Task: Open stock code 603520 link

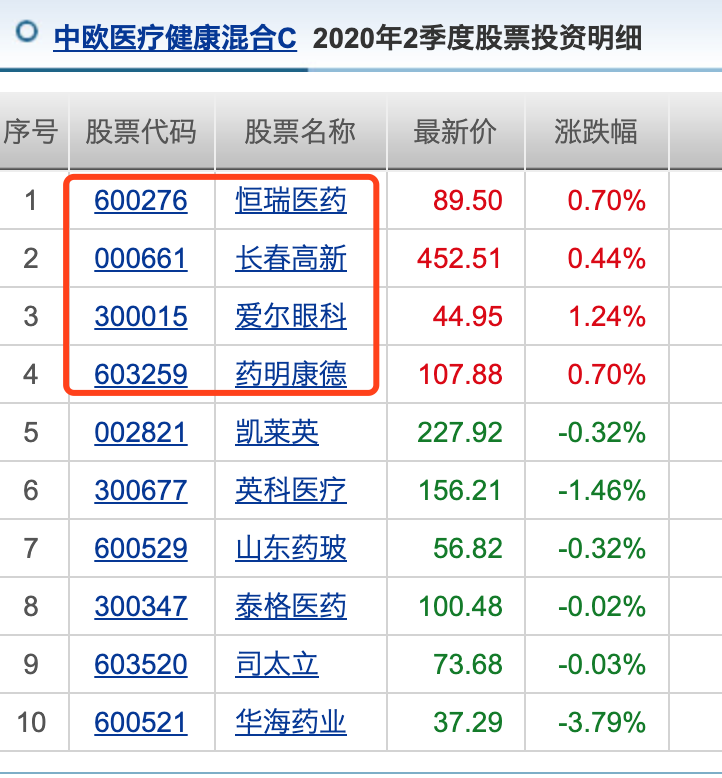Action: click(141, 664)
